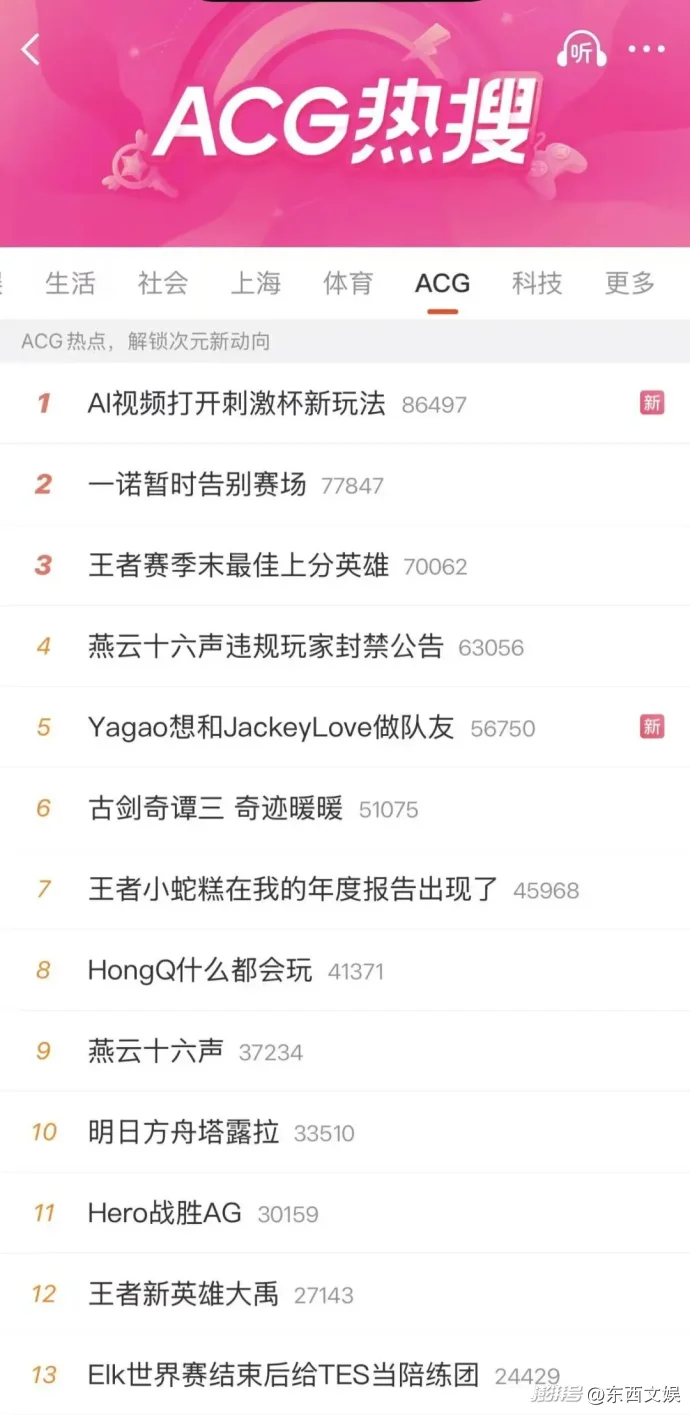
Task: Open the 科技 tab
Action: pyautogui.click(x=537, y=283)
